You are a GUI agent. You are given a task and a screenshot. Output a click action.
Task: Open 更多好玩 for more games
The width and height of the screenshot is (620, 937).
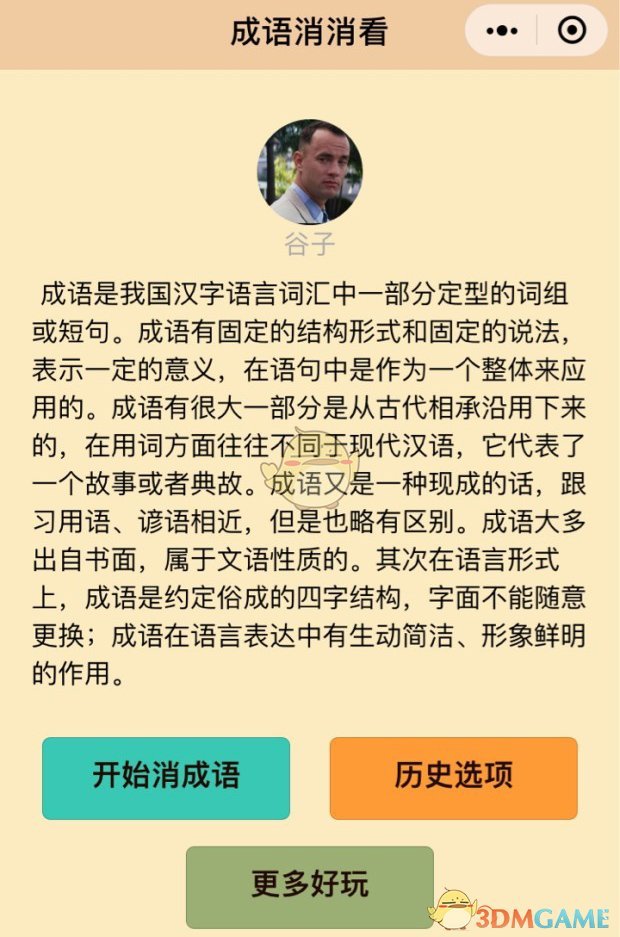coord(310,885)
